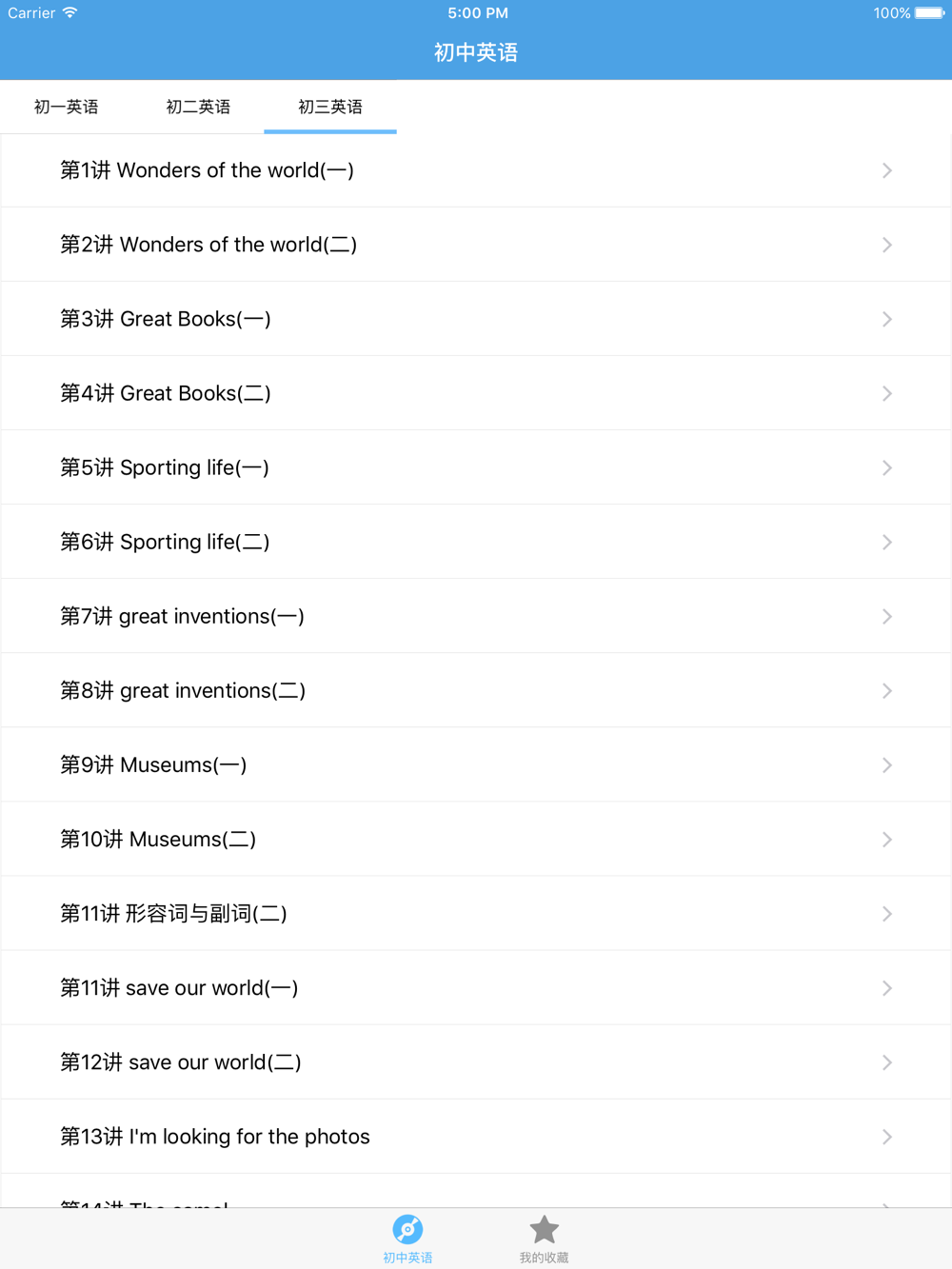Open 第11讲 save our world(一)
Image resolution: width=952 pixels, height=1269 pixels.
[x=476, y=987]
